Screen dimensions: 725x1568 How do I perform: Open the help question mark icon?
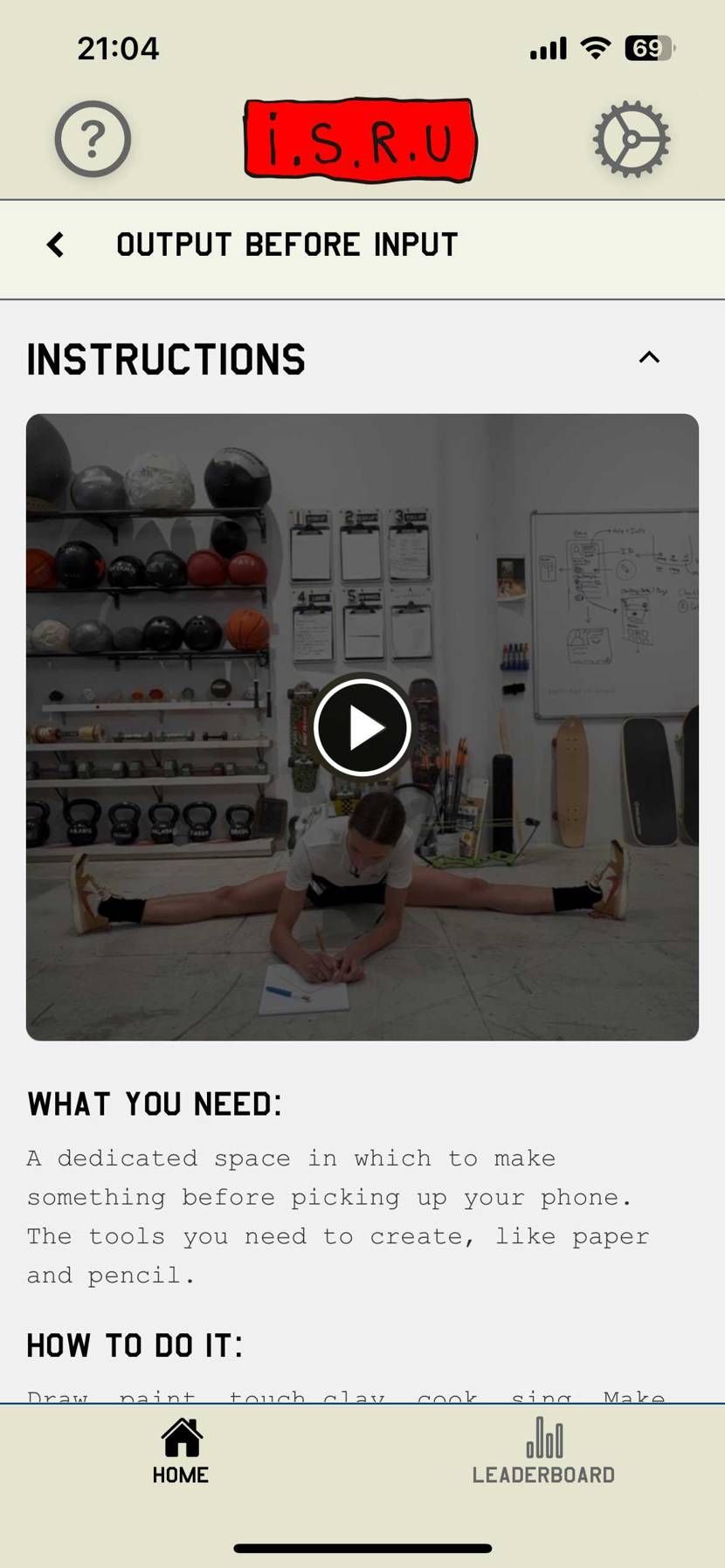click(x=93, y=139)
